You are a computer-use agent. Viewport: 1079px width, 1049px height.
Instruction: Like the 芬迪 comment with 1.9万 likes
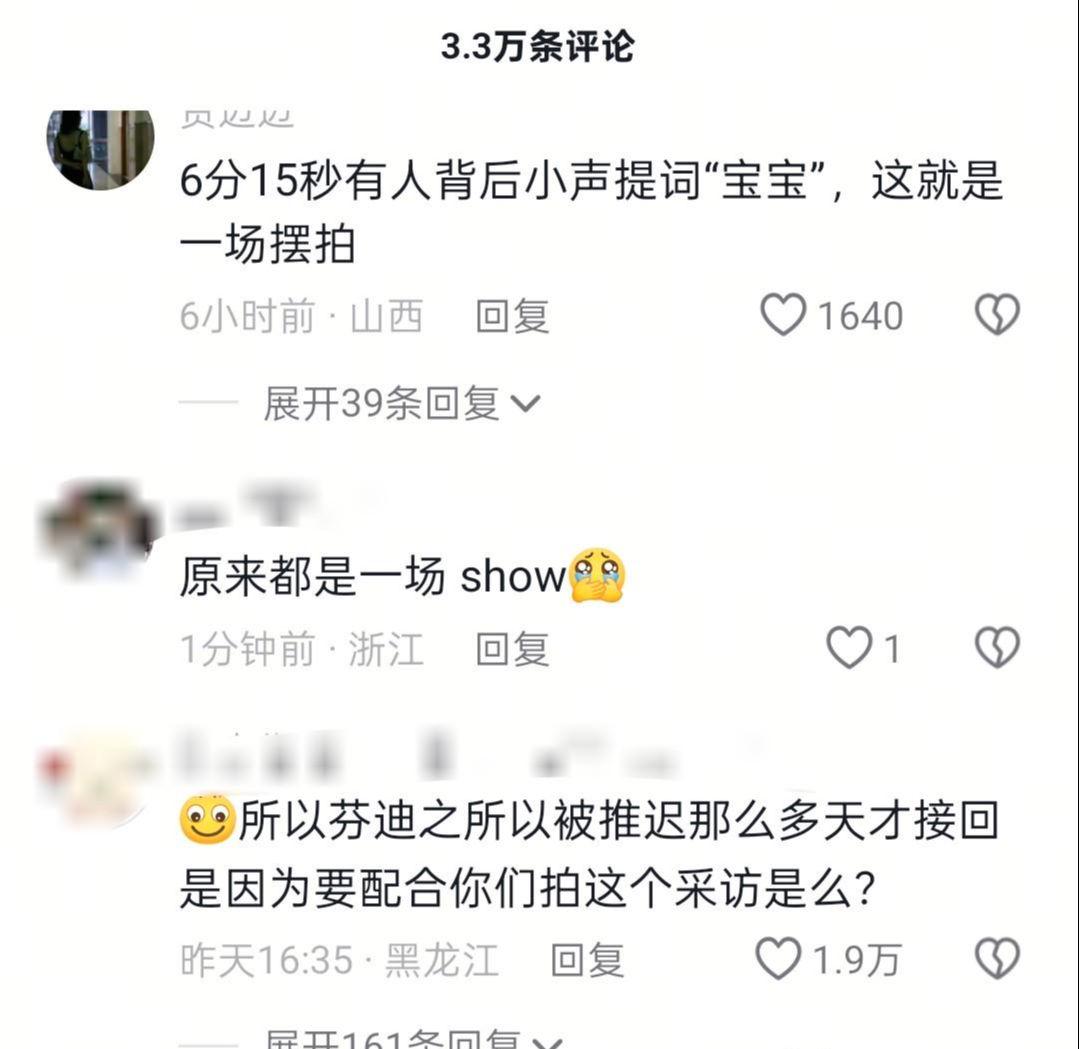coord(778,960)
